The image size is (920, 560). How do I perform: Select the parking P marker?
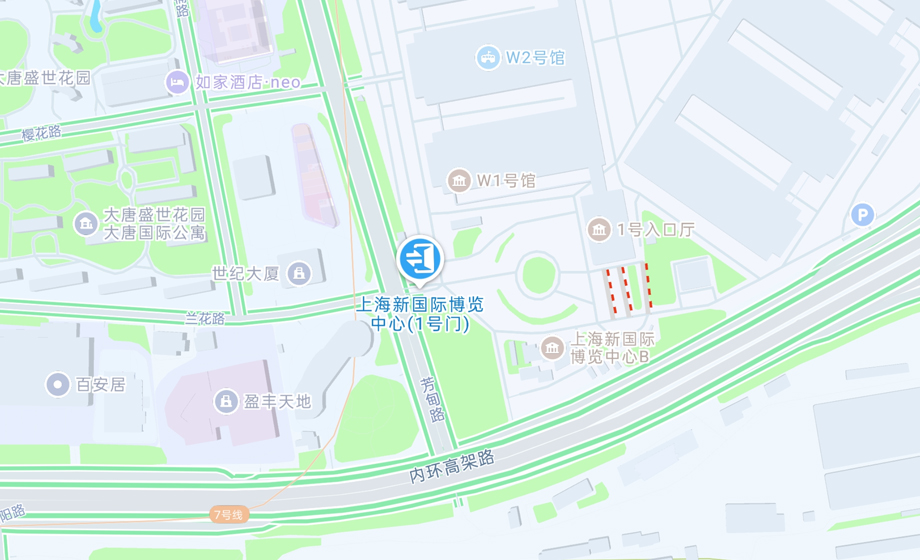(x=862, y=214)
